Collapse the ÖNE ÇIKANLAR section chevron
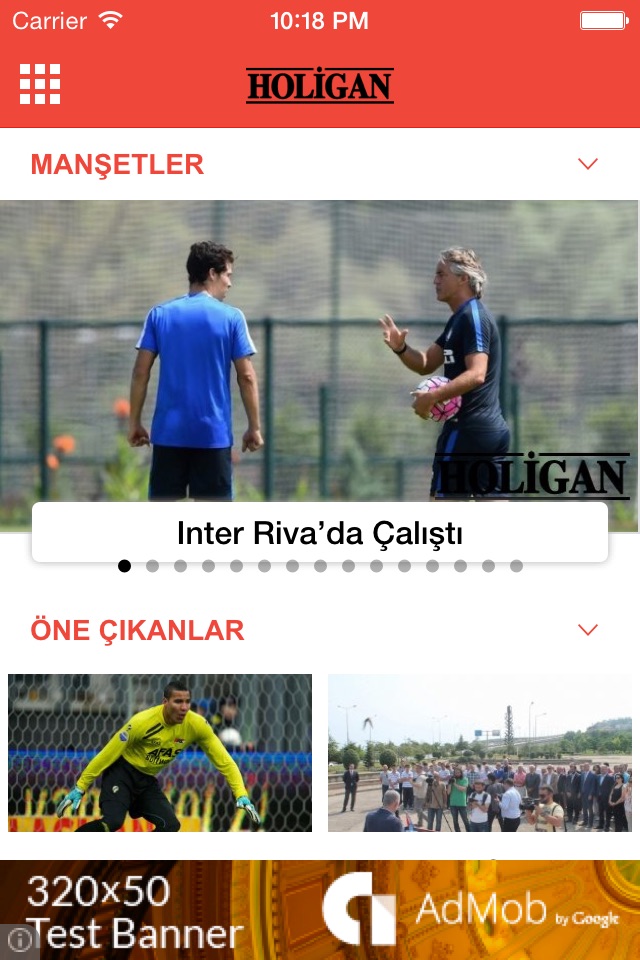This screenshot has height=960, width=640. [x=588, y=630]
